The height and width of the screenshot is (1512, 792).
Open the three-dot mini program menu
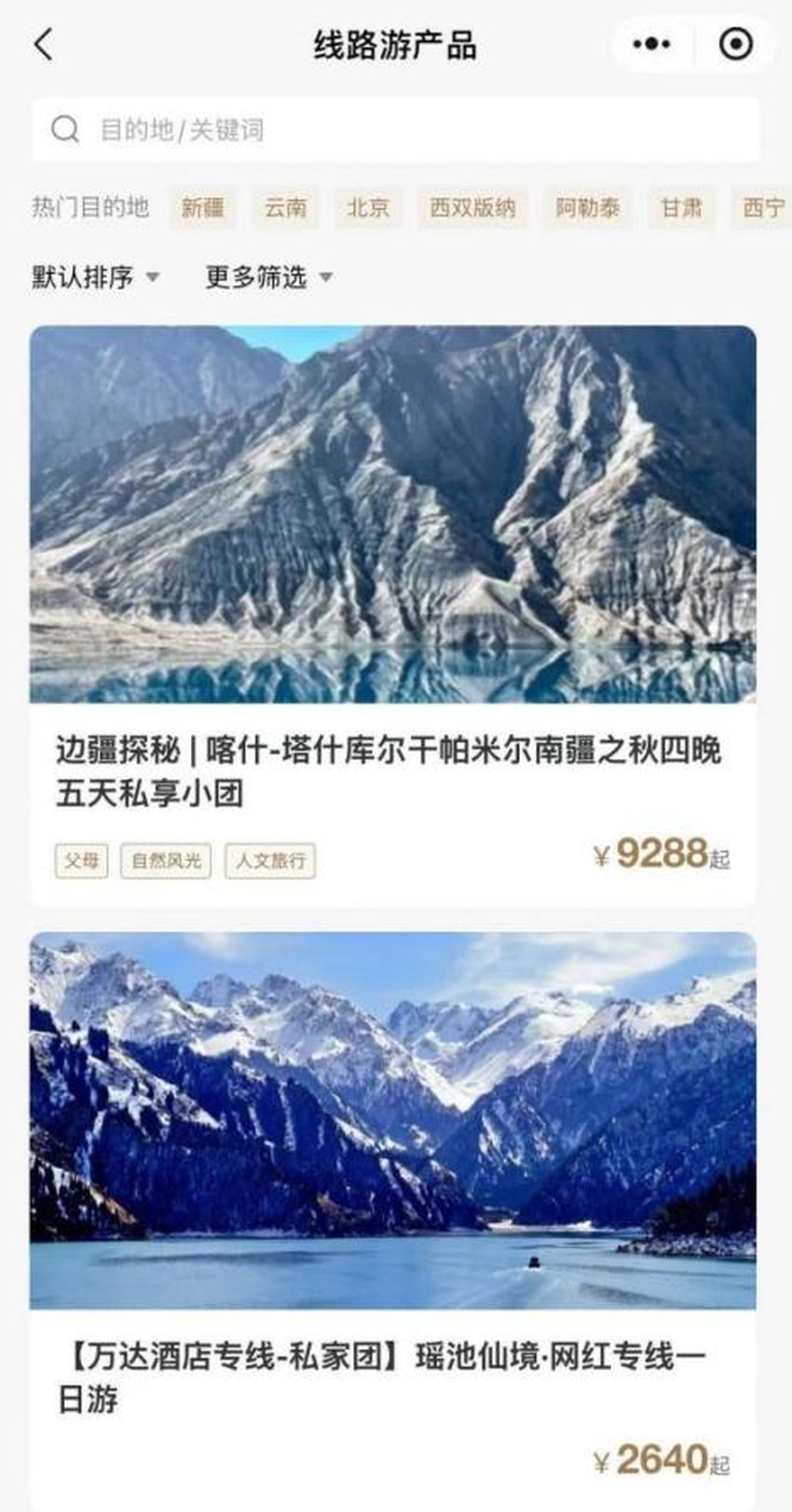tap(649, 42)
